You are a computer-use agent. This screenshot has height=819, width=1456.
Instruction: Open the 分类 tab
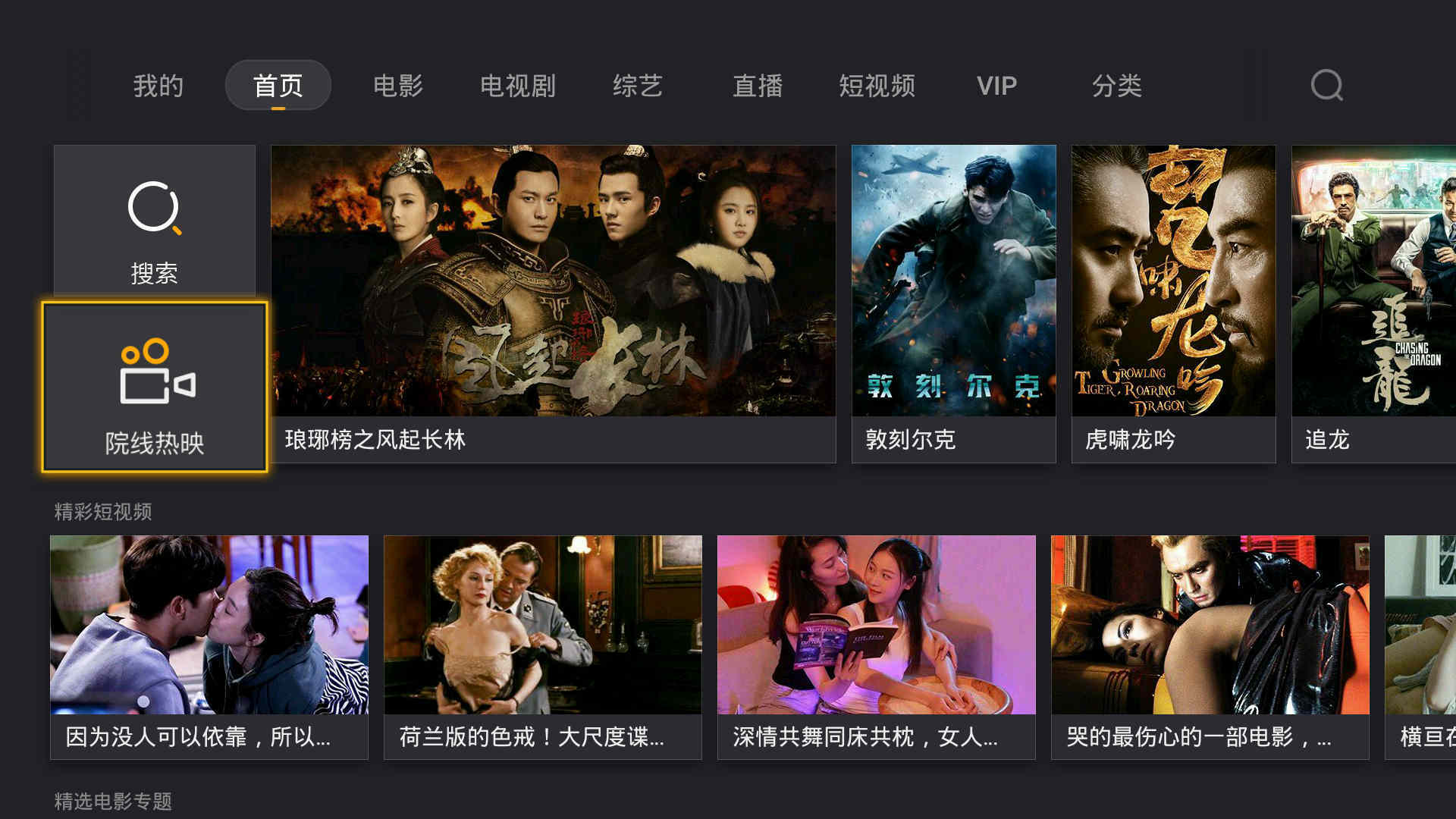click(1117, 86)
